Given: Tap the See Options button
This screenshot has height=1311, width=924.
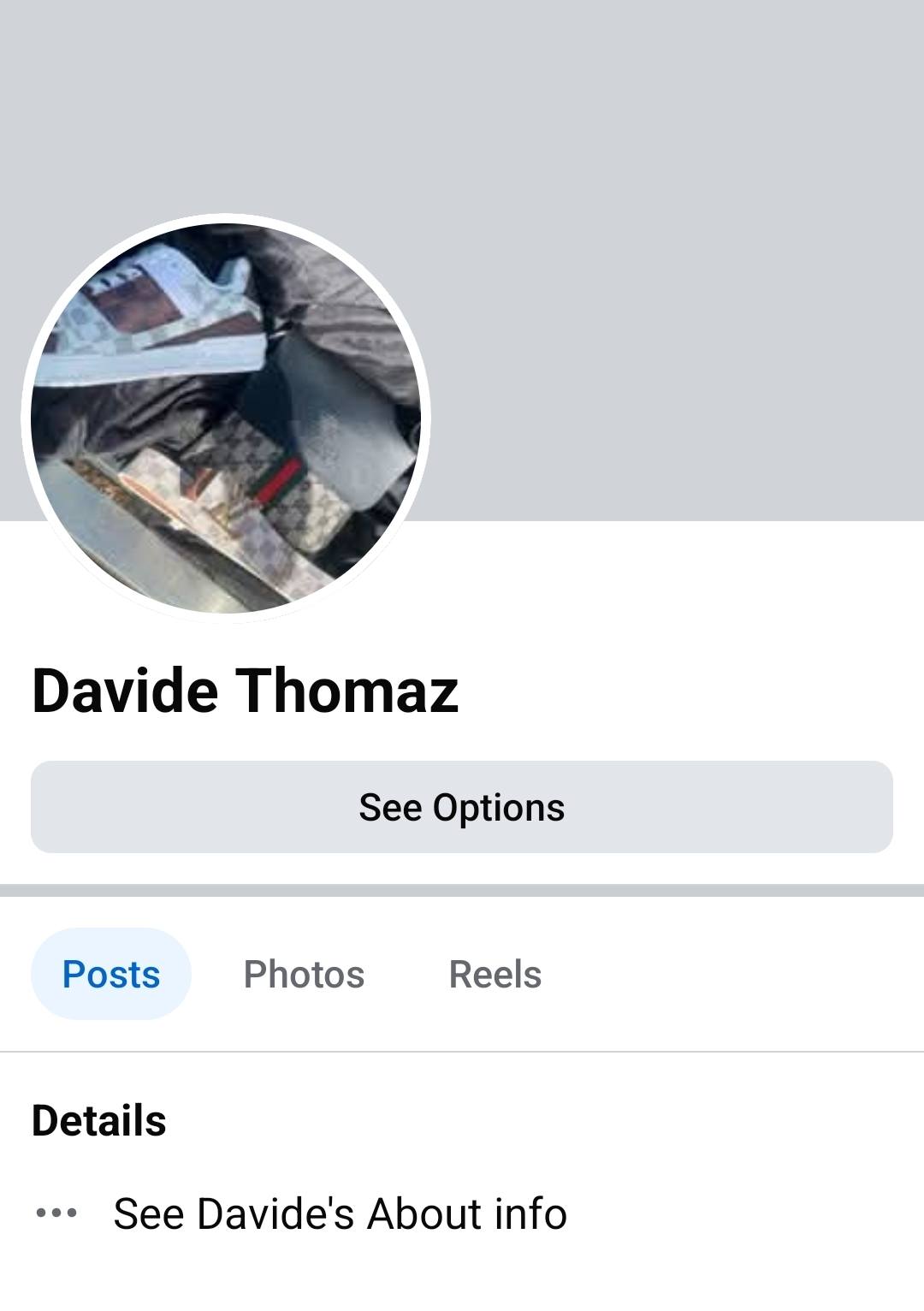Looking at the screenshot, I should coord(462,807).
